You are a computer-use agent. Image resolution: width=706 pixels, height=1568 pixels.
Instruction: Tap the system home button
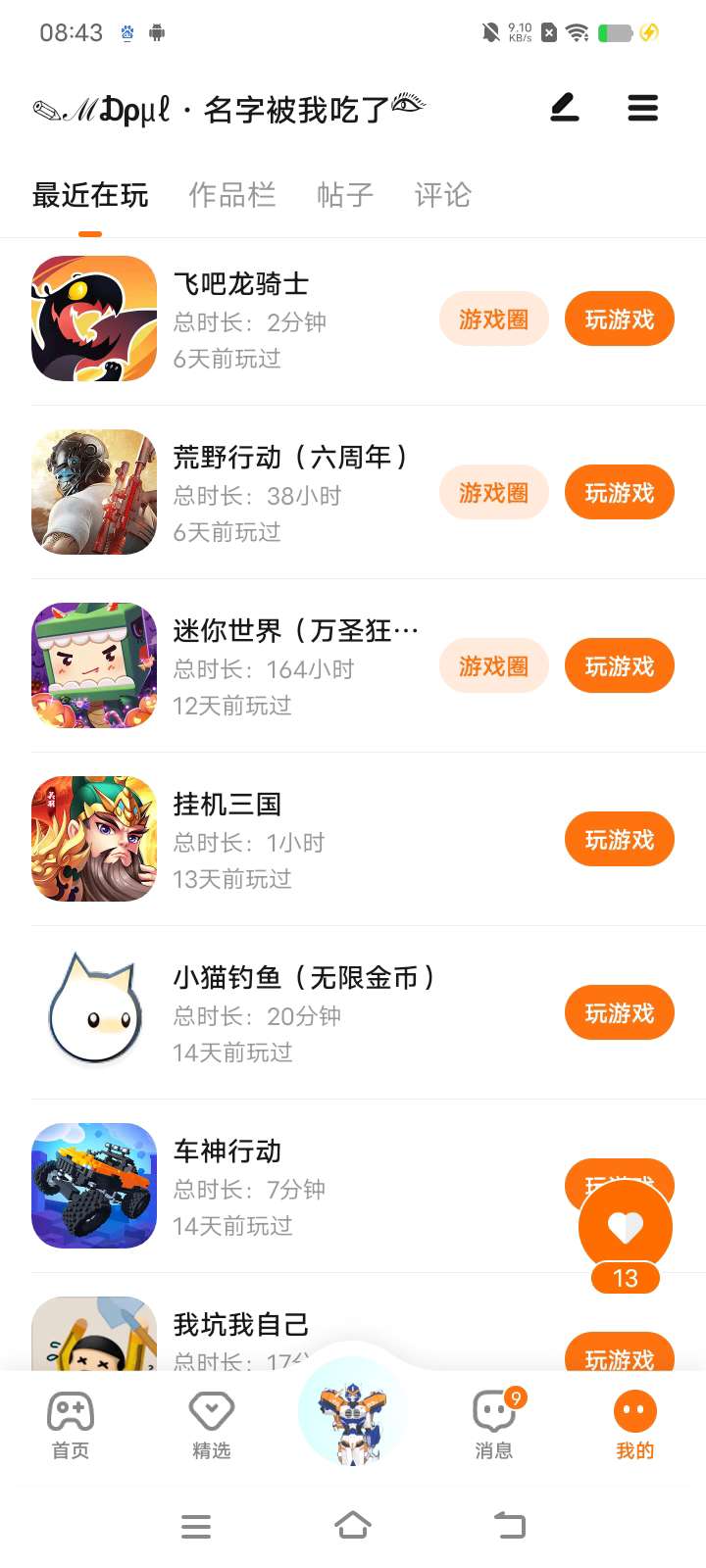pyautogui.click(x=353, y=1526)
